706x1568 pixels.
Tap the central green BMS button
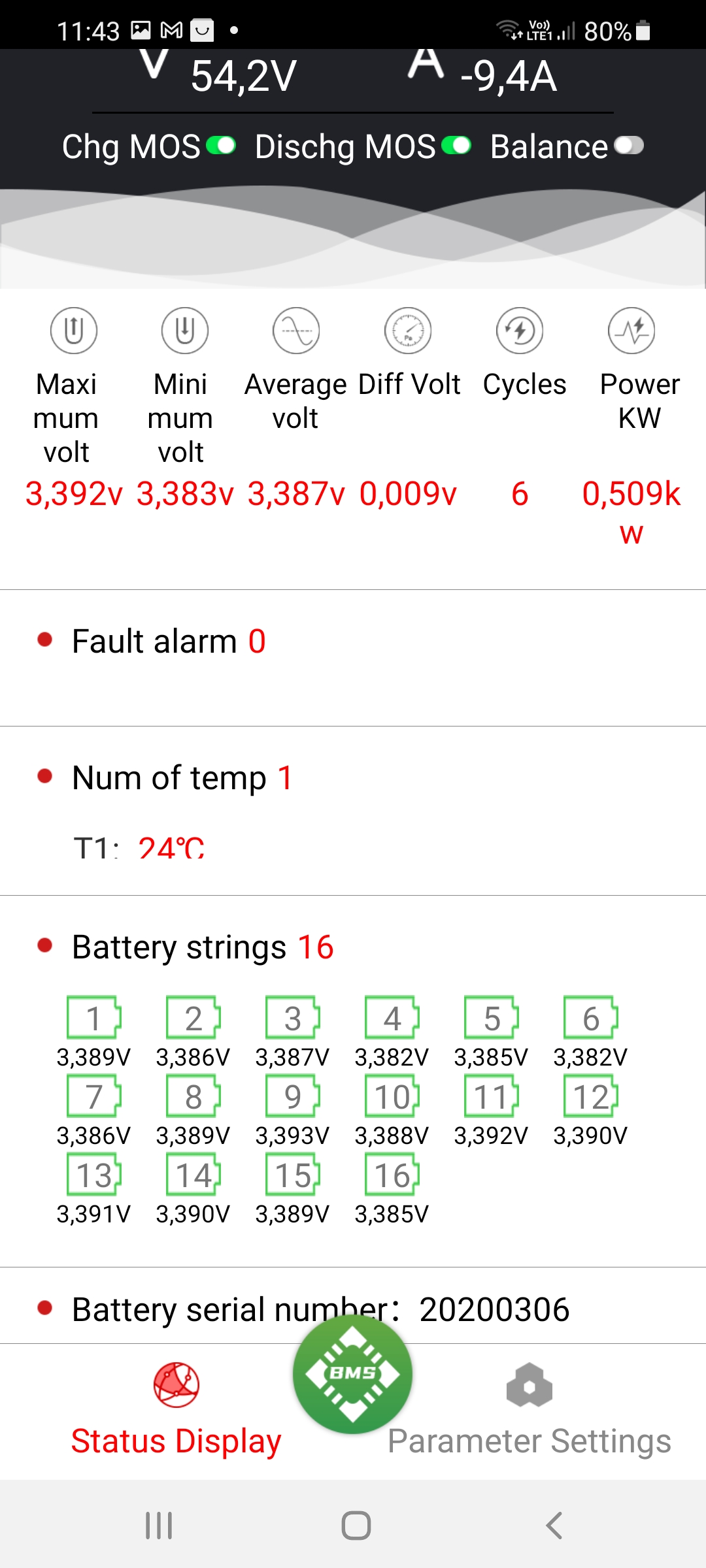tap(352, 1374)
